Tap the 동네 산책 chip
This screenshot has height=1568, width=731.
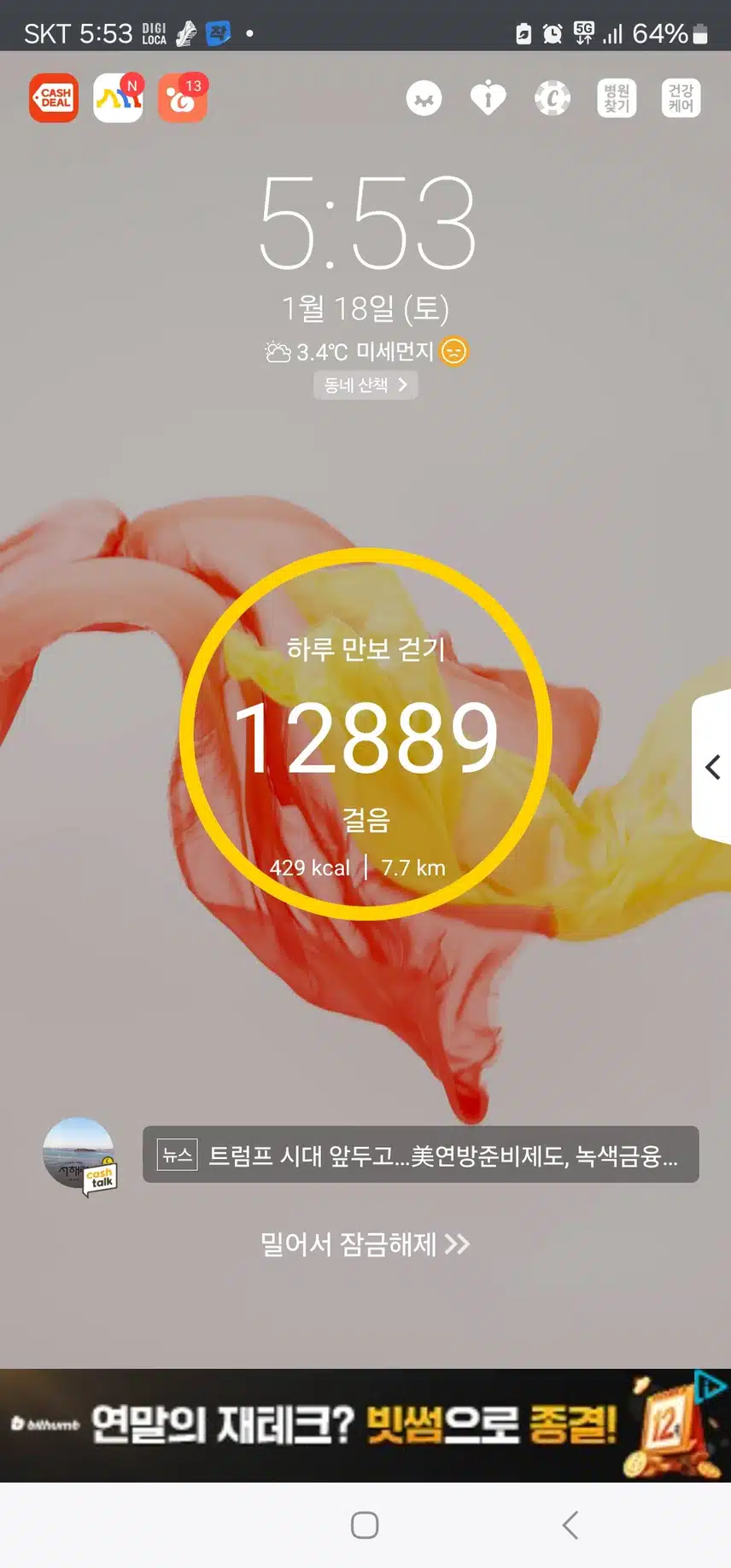pyautogui.click(x=365, y=385)
